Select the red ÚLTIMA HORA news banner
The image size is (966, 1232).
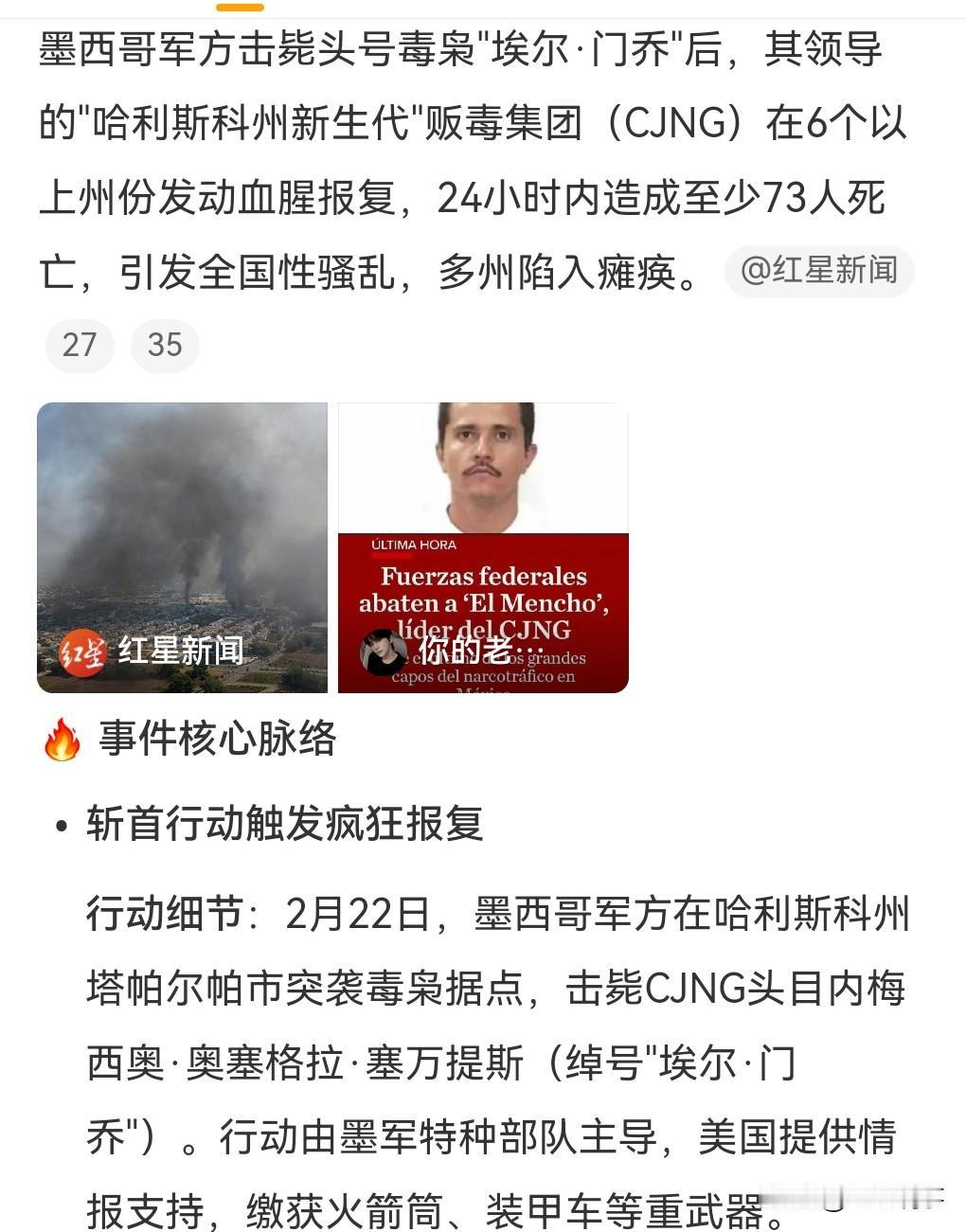click(x=412, y=545)
